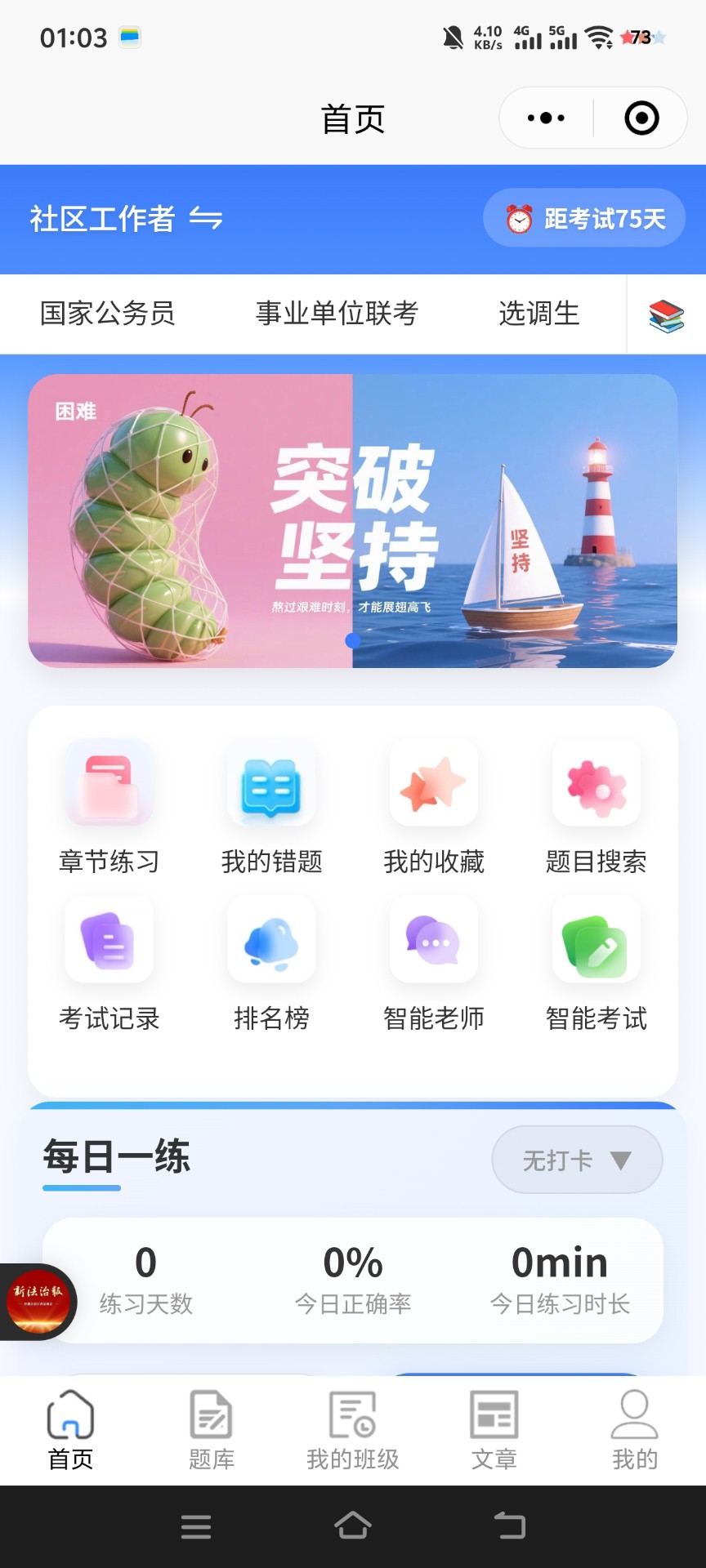
Task: Expand the 无打卡 dropdown
Action: point(577,1160)
